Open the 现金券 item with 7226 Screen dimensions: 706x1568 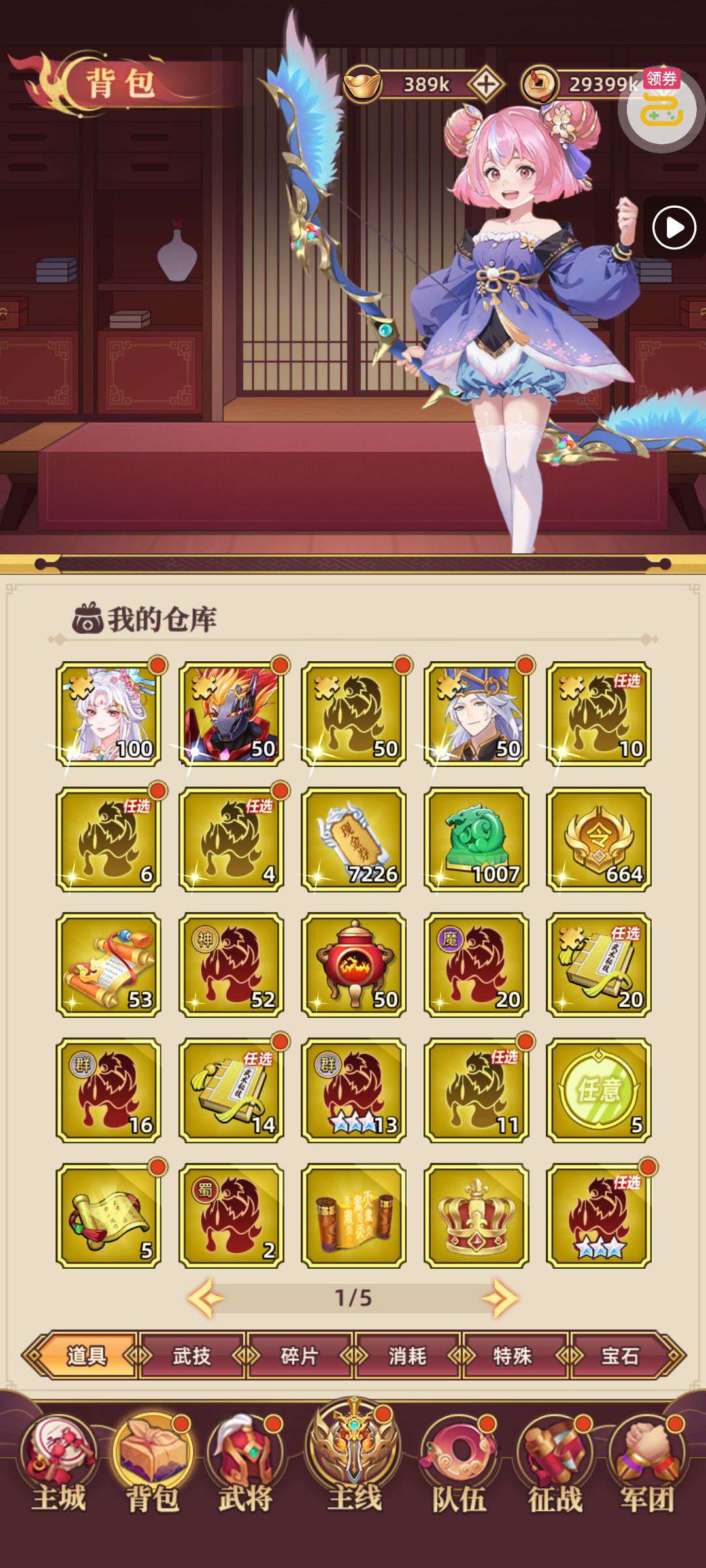point(354,839)
